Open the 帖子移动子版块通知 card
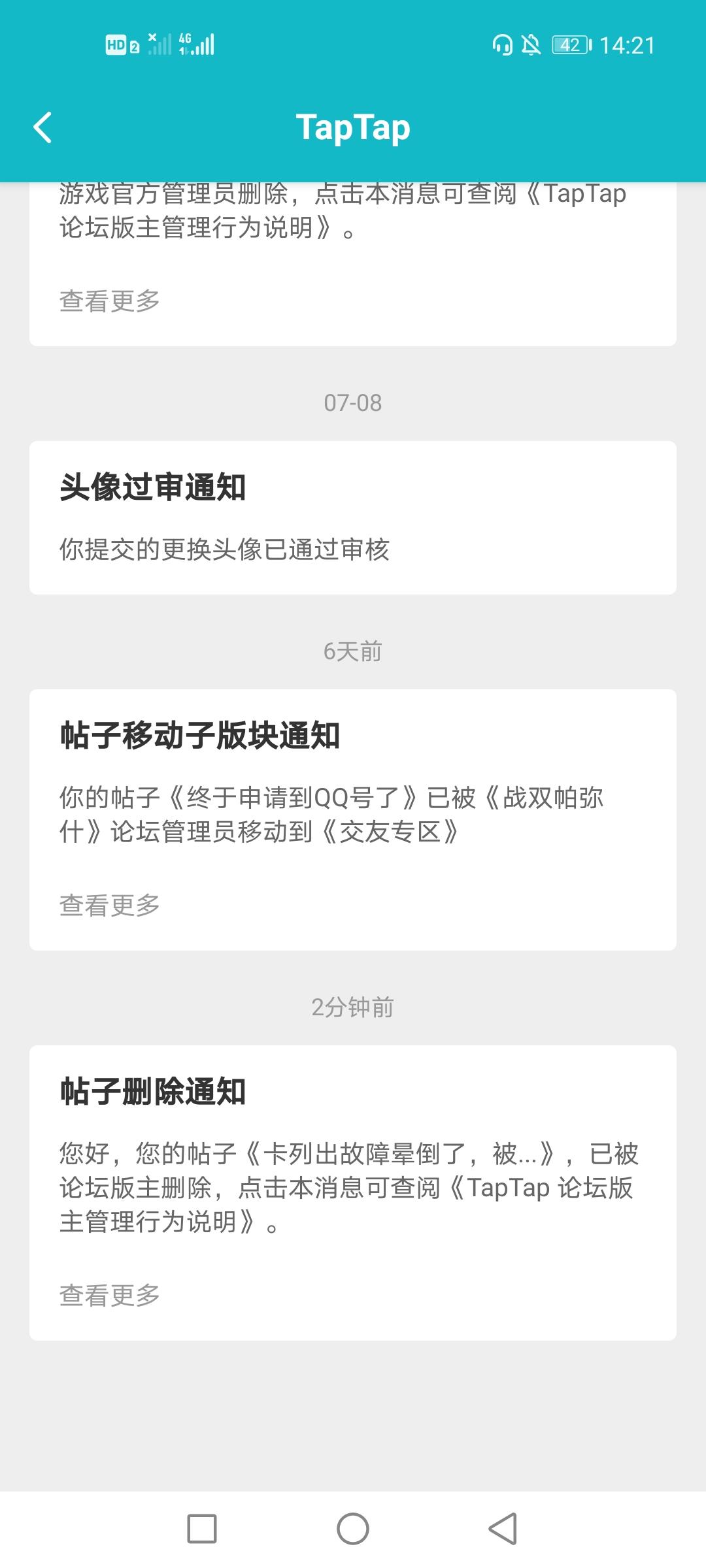The image size is (706, 1568). (x=353, y=820)
